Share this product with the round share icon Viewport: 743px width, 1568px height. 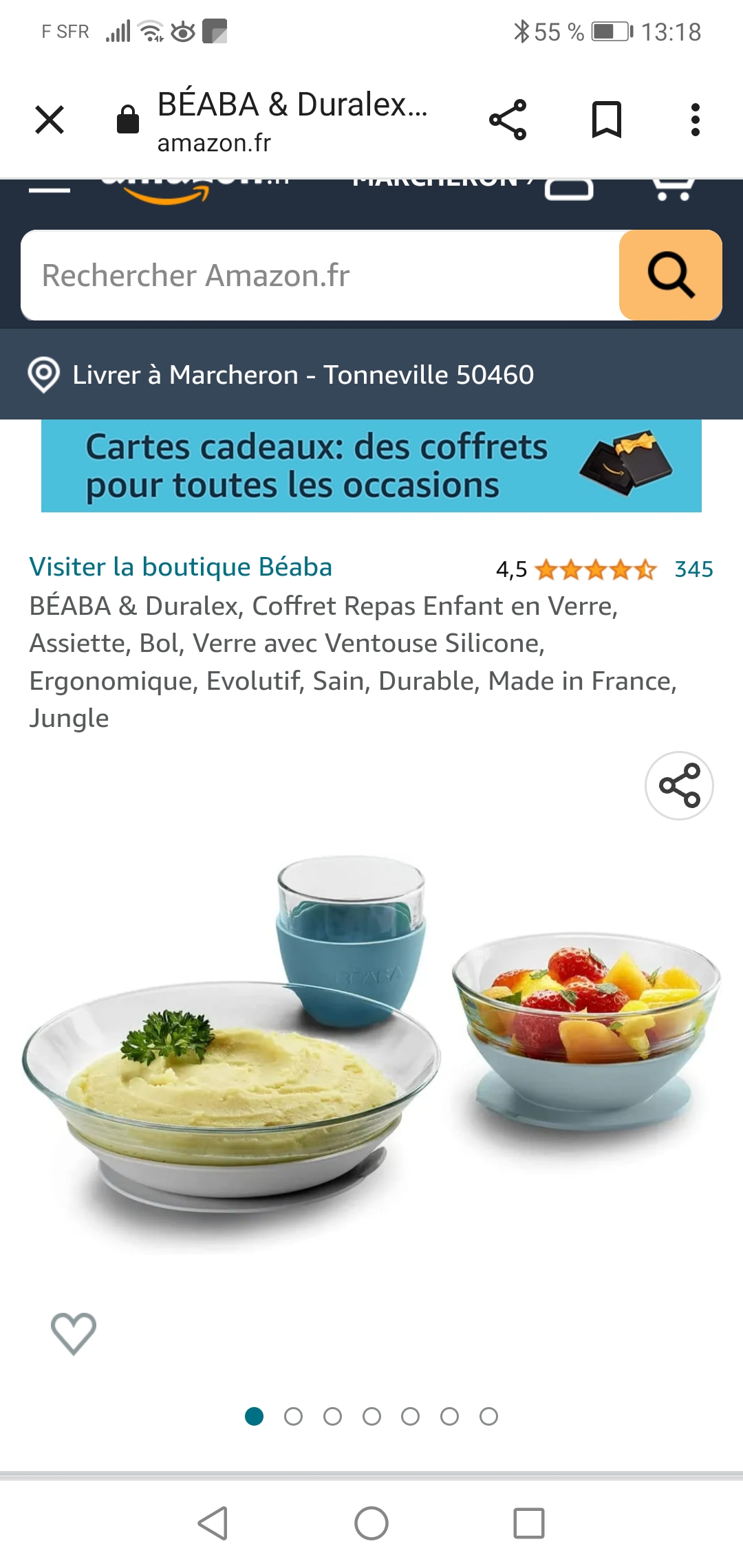[x=679, y=785]
